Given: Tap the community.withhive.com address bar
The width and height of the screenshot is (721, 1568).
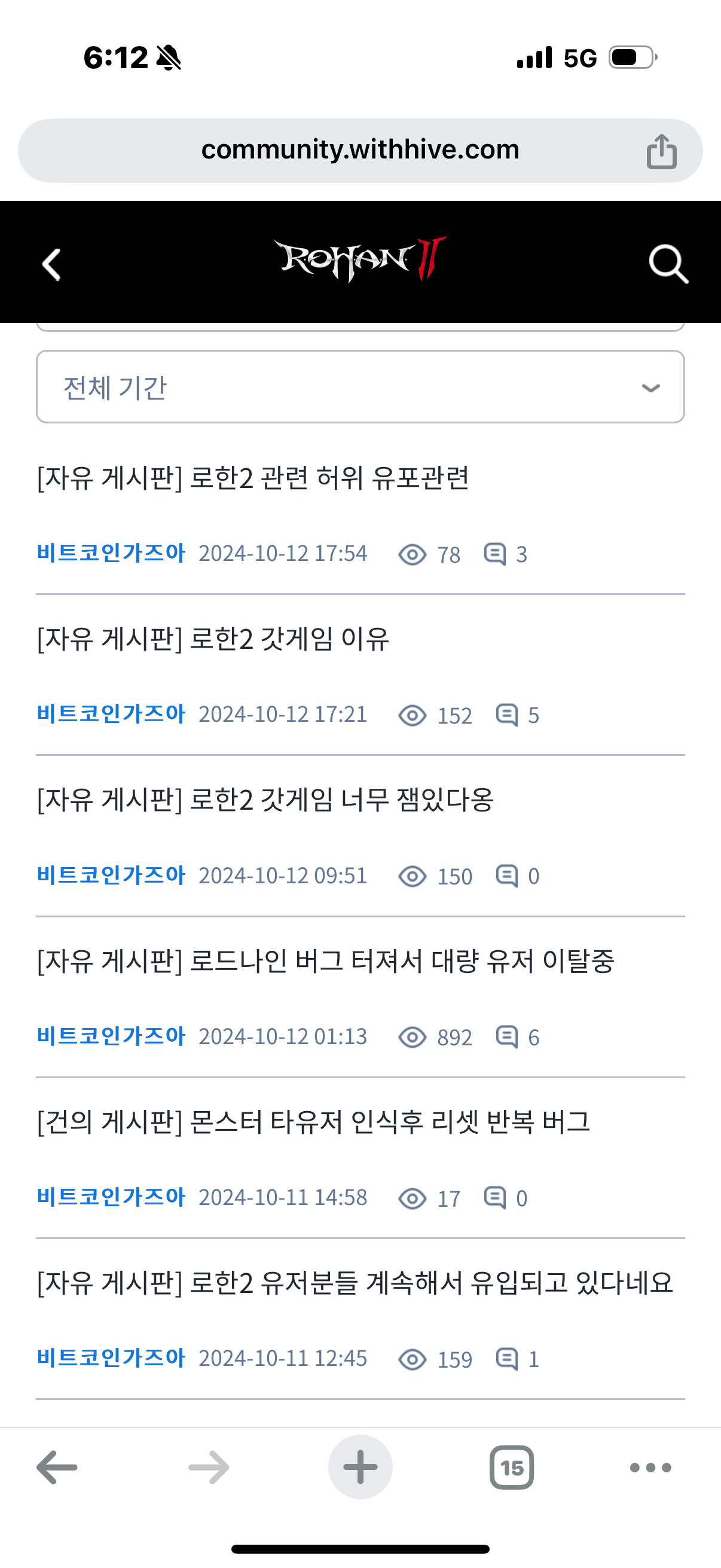Looking at the screenshot, I should 360,150.
